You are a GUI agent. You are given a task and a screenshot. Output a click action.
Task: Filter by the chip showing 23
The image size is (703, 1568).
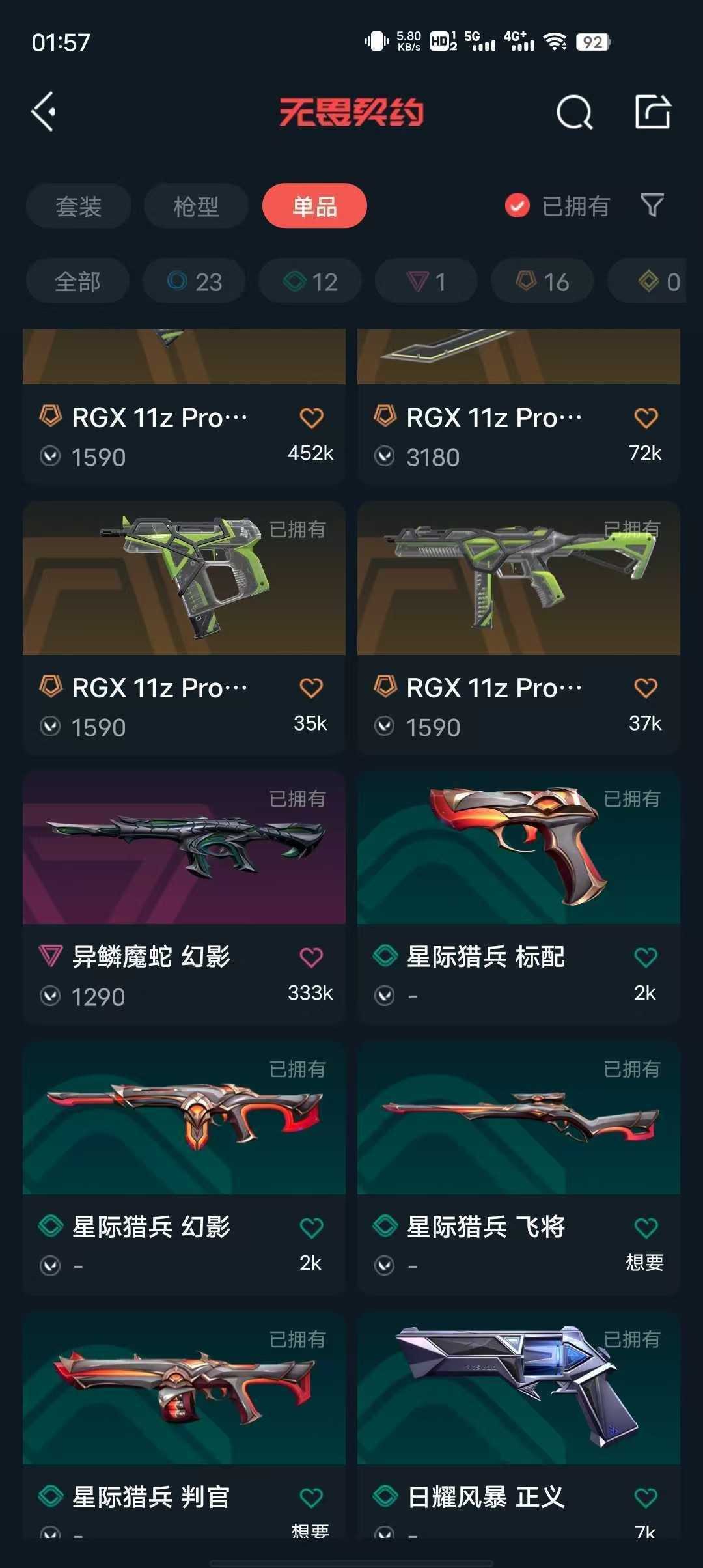pyautogui.click(x=194, y=281)
